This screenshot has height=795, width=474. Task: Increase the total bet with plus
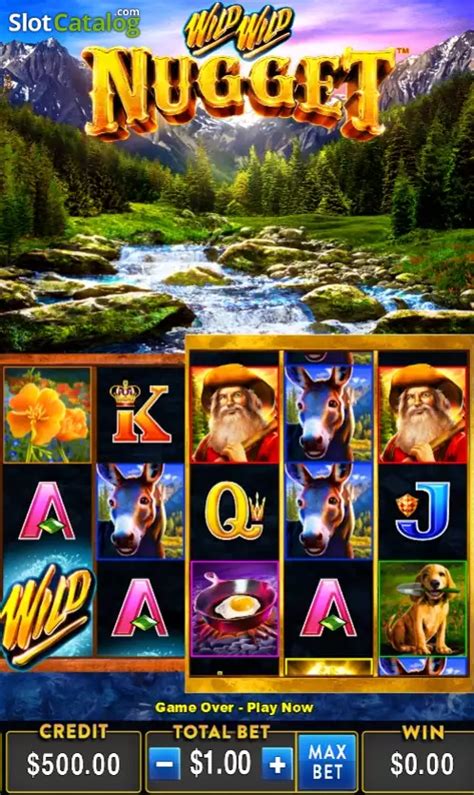(x=277, y=763)
